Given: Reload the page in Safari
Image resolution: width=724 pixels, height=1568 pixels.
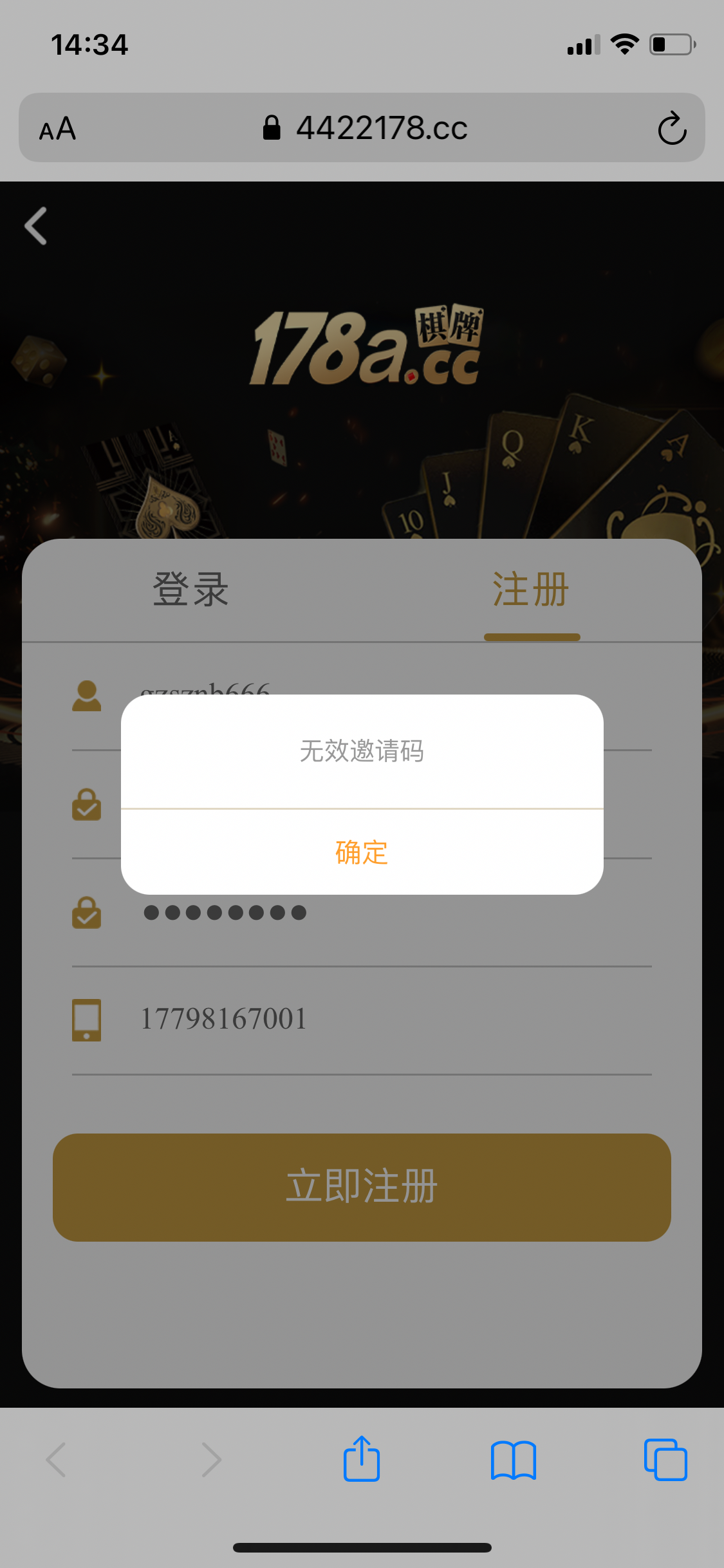Looking at the screenshot, I should click(x=672, y=128).
